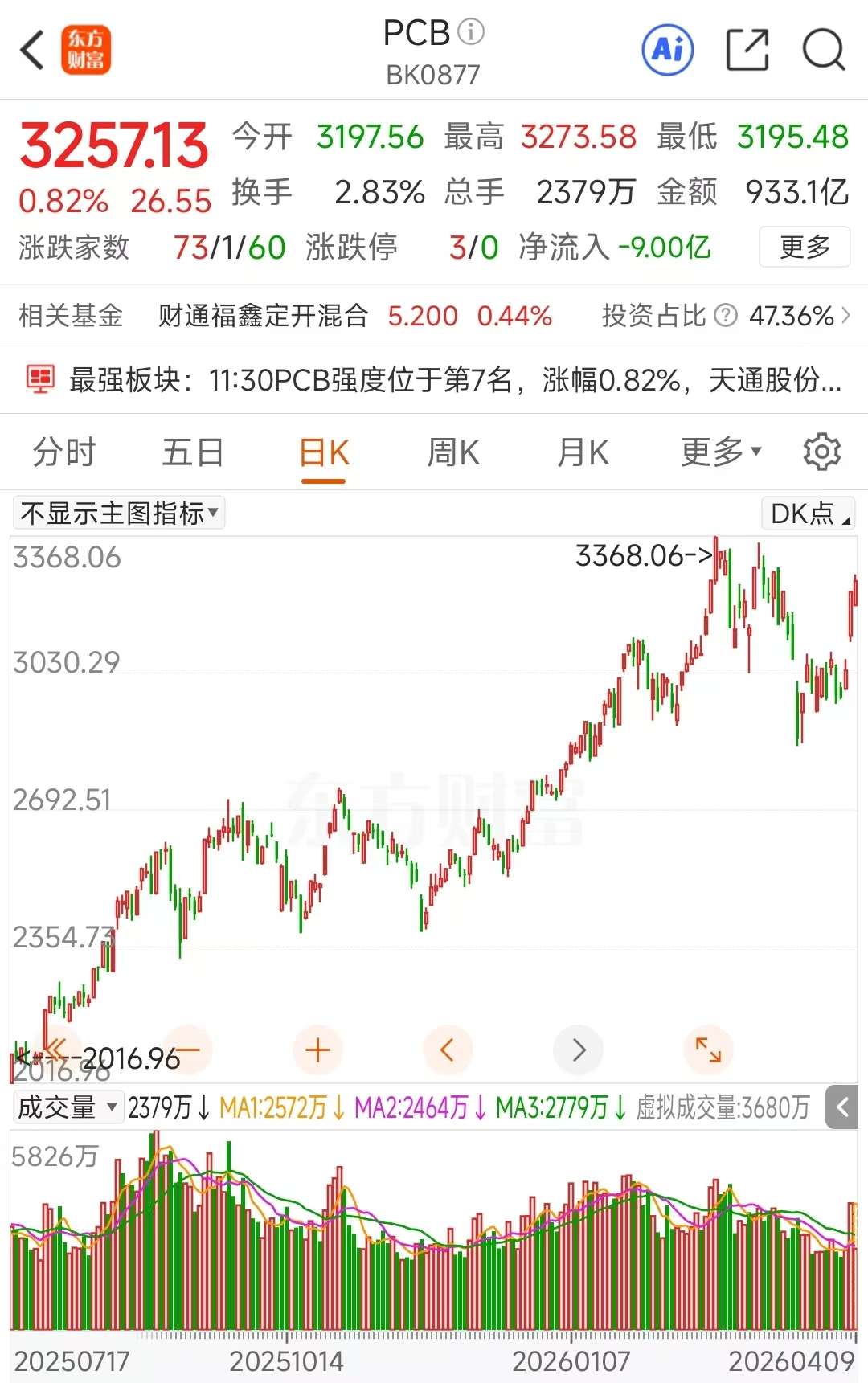Open search

tap(821, 49)
